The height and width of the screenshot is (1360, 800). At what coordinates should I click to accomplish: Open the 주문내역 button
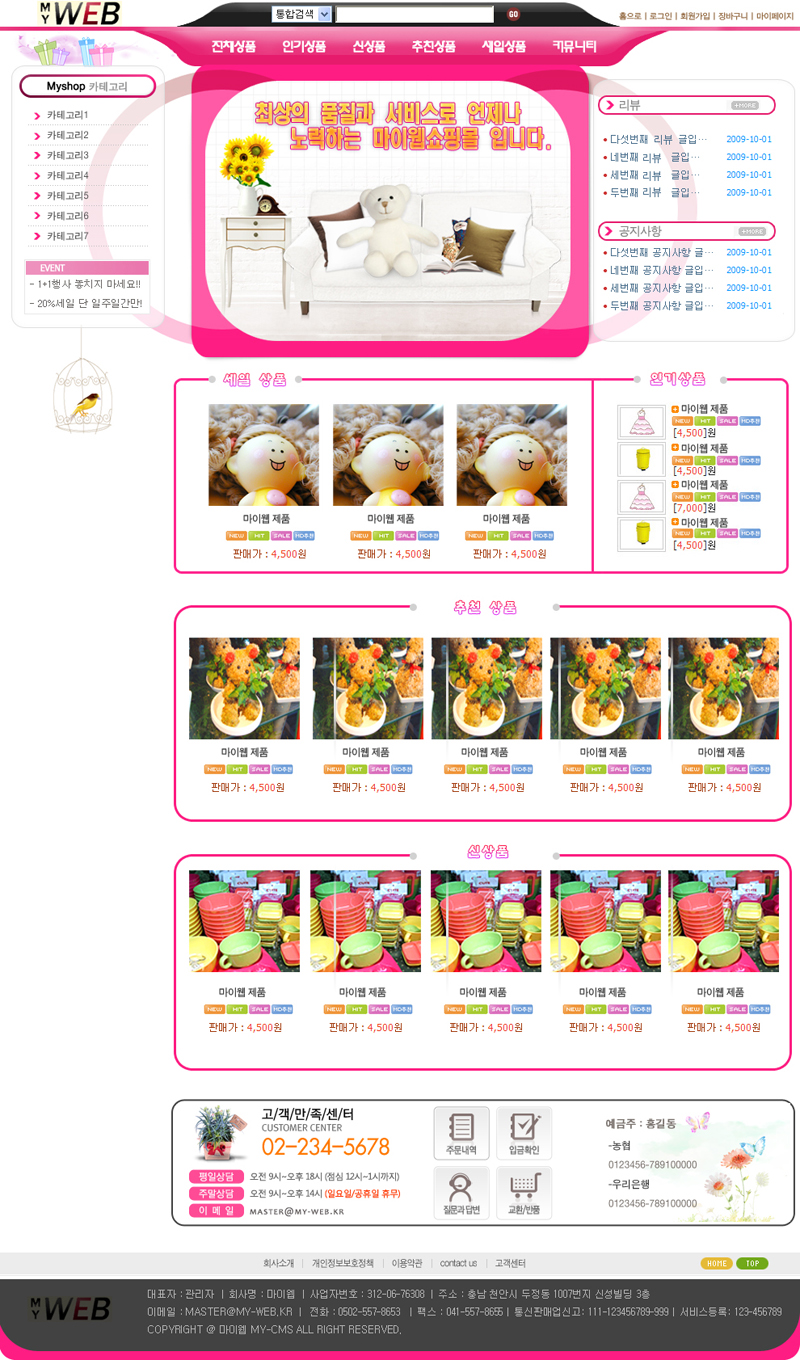click(x=461, y=1133)
